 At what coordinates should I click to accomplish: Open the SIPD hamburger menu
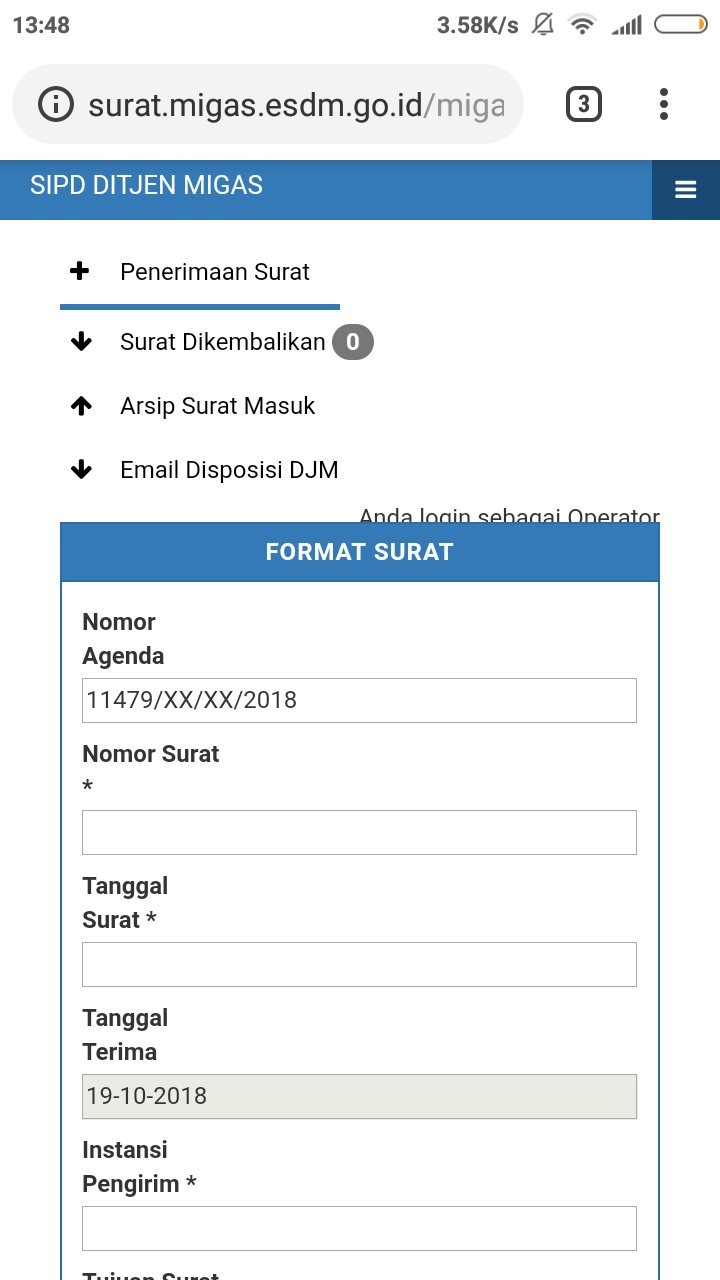pos(685,190)
